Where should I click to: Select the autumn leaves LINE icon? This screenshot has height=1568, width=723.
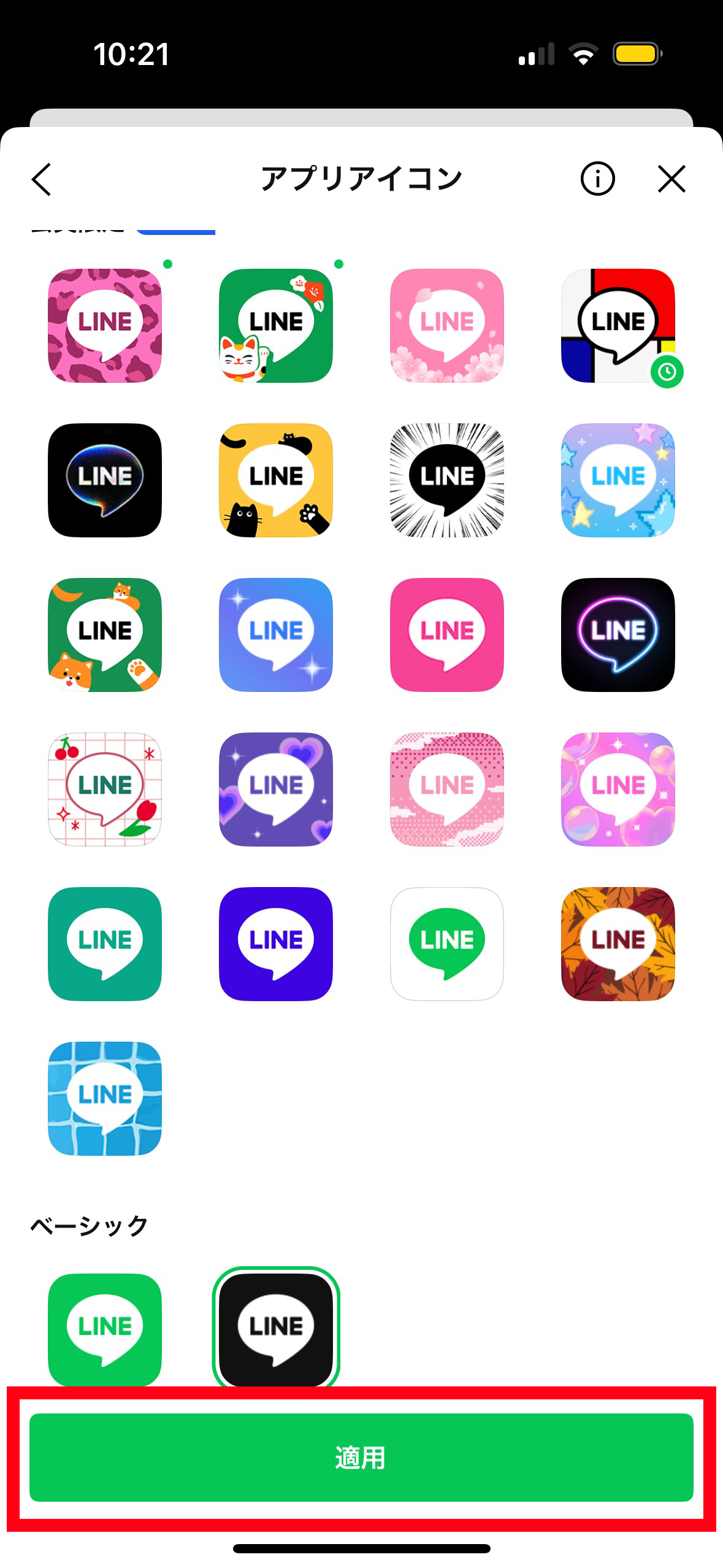tap(618, 943)
